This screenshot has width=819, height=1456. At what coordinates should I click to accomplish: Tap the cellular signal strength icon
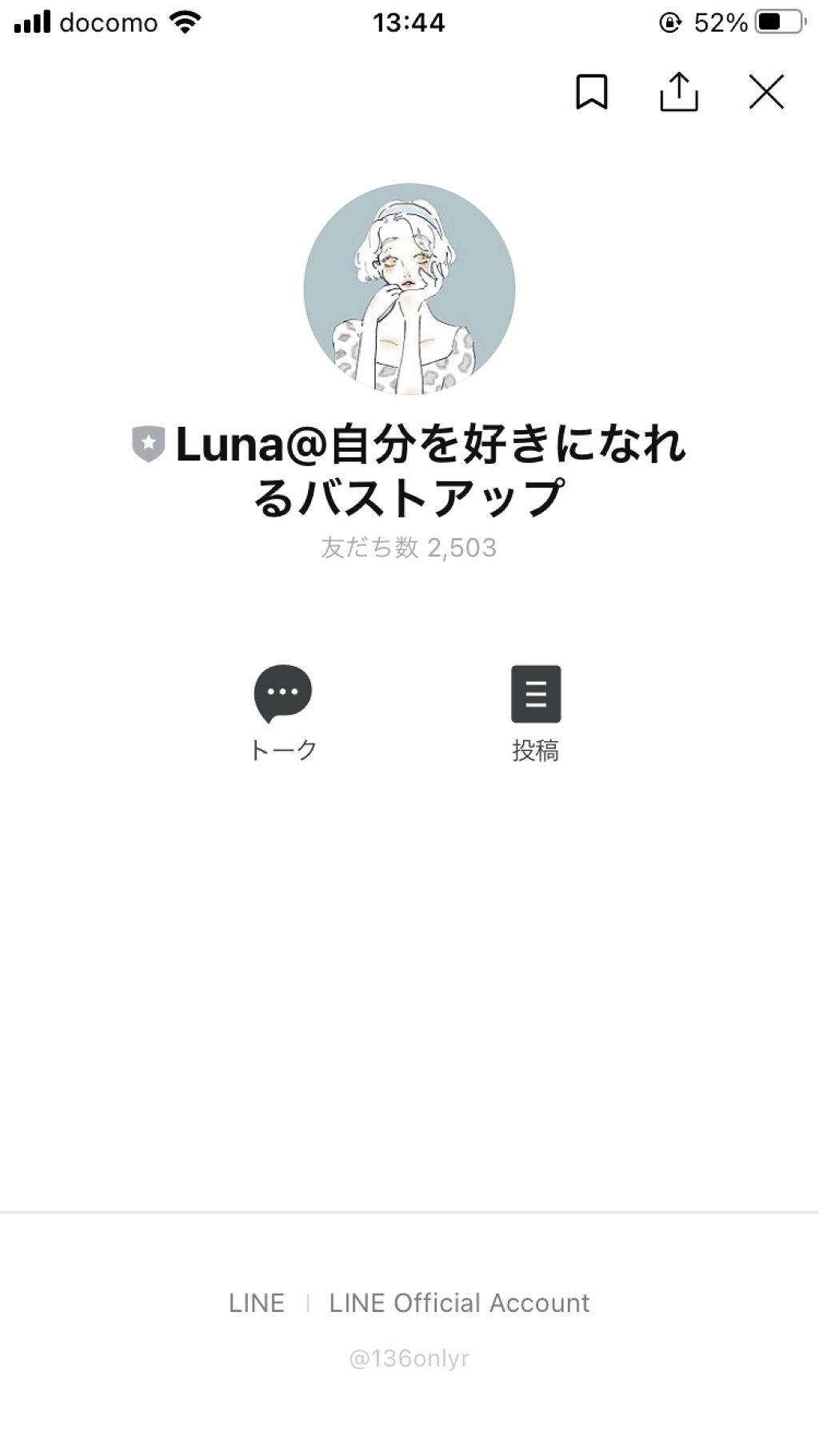coord(32,22)
